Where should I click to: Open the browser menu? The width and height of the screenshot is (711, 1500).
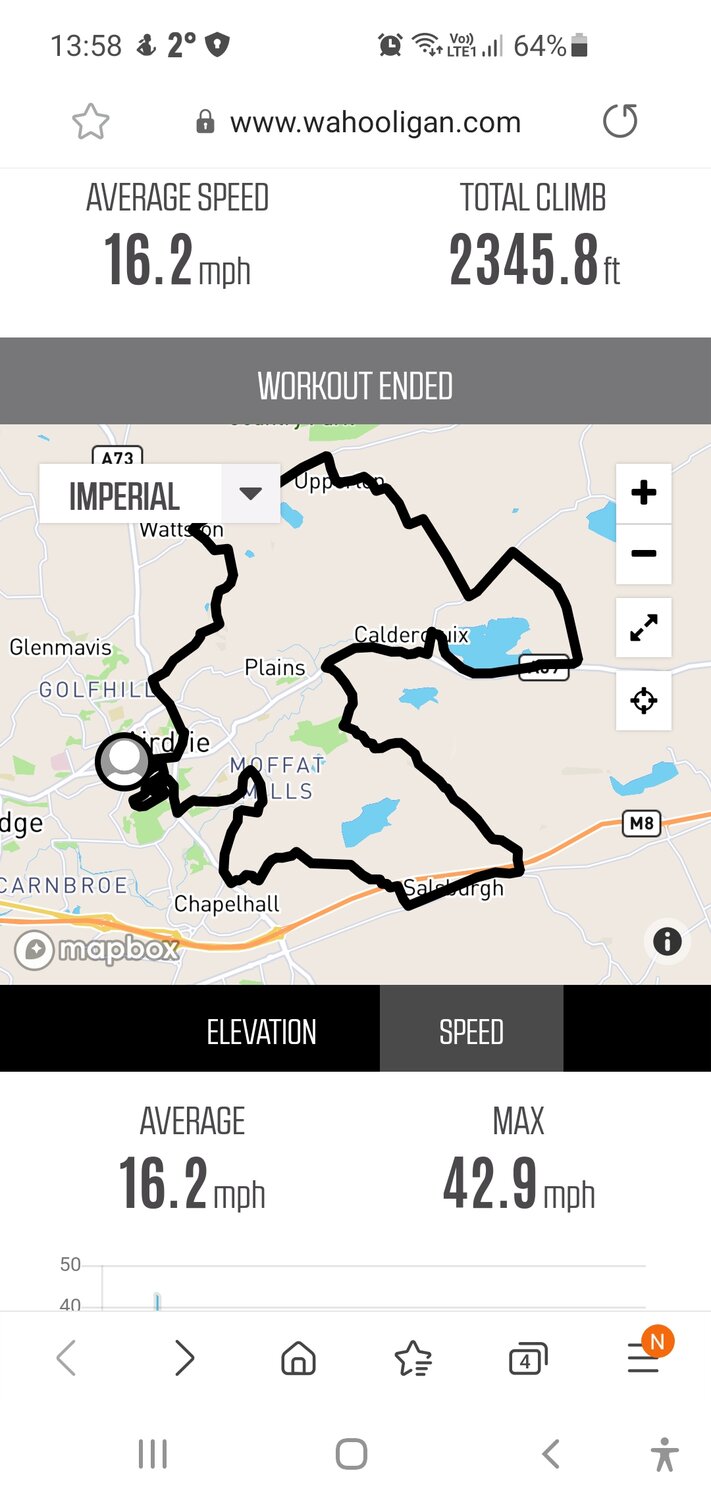pos(643,1358)
